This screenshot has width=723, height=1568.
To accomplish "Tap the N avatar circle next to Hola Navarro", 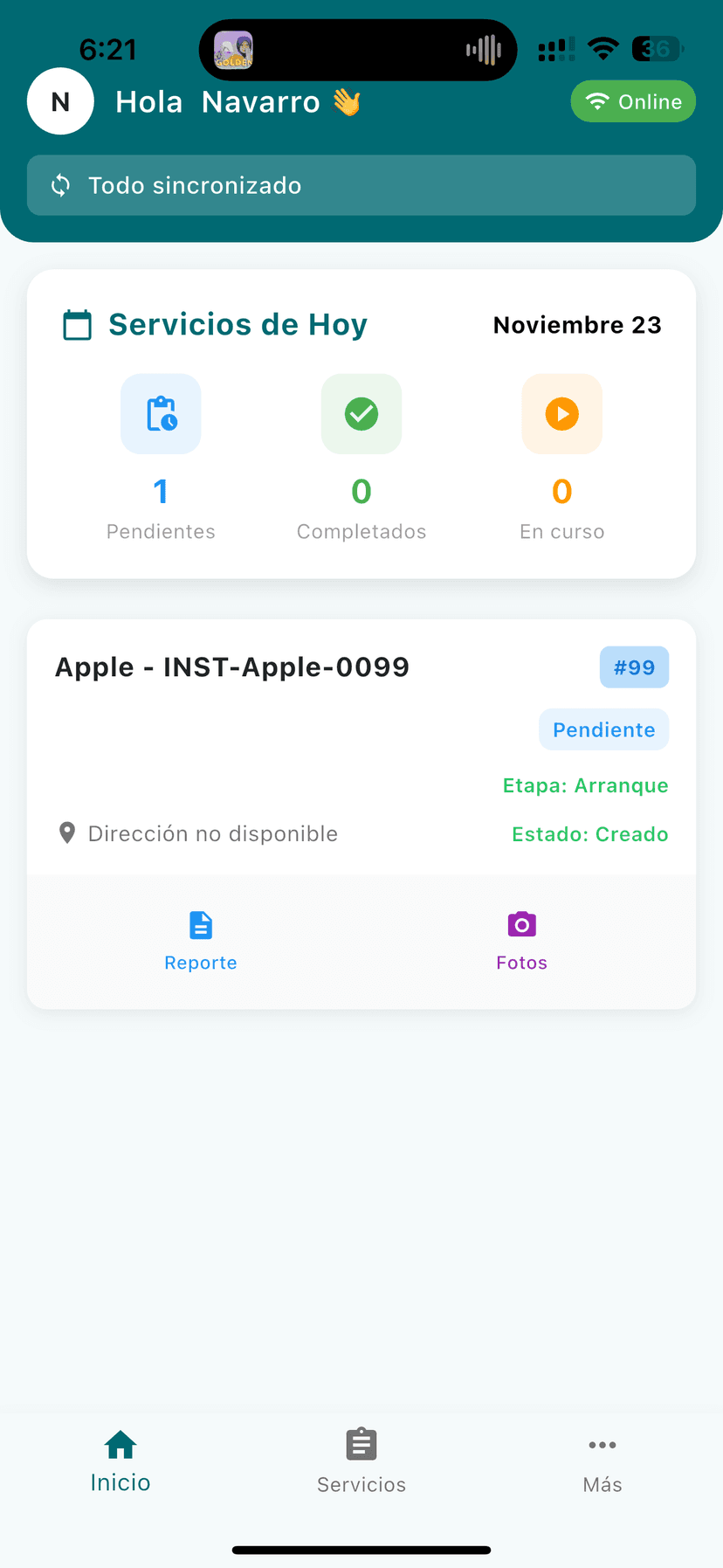I will [x=60, y=100].
